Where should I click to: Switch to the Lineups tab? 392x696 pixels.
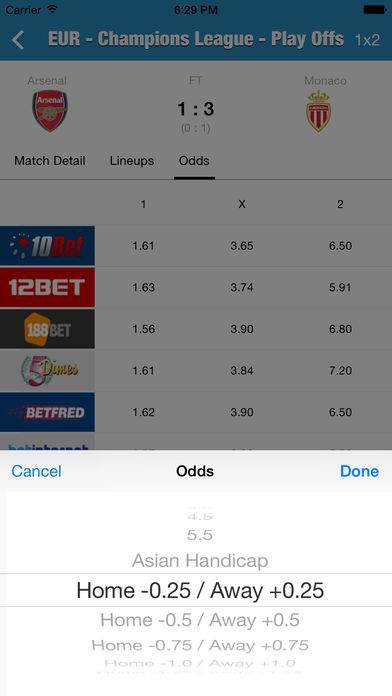(x=132, y=161)
